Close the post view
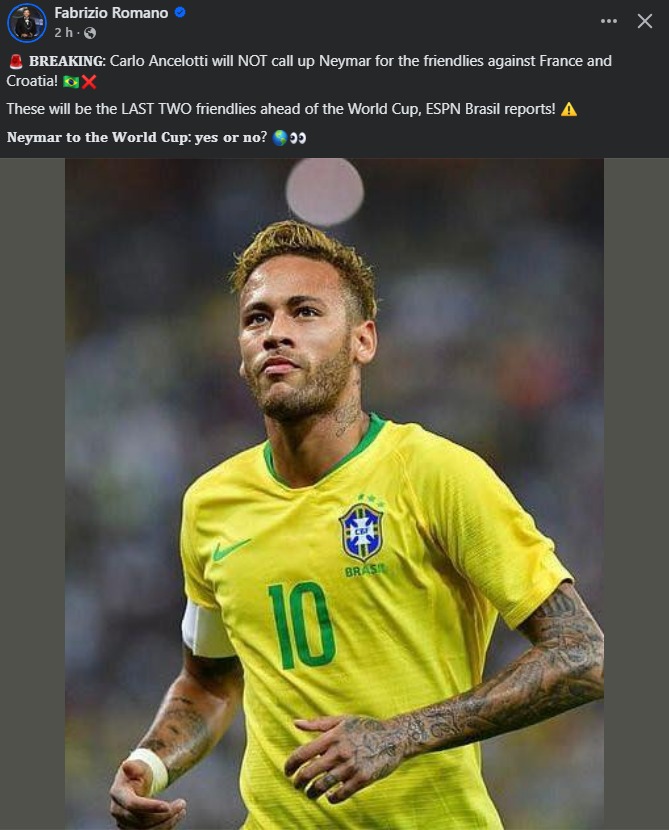The width and height of the screenshot is (669, 830). (x=645, y=21)
